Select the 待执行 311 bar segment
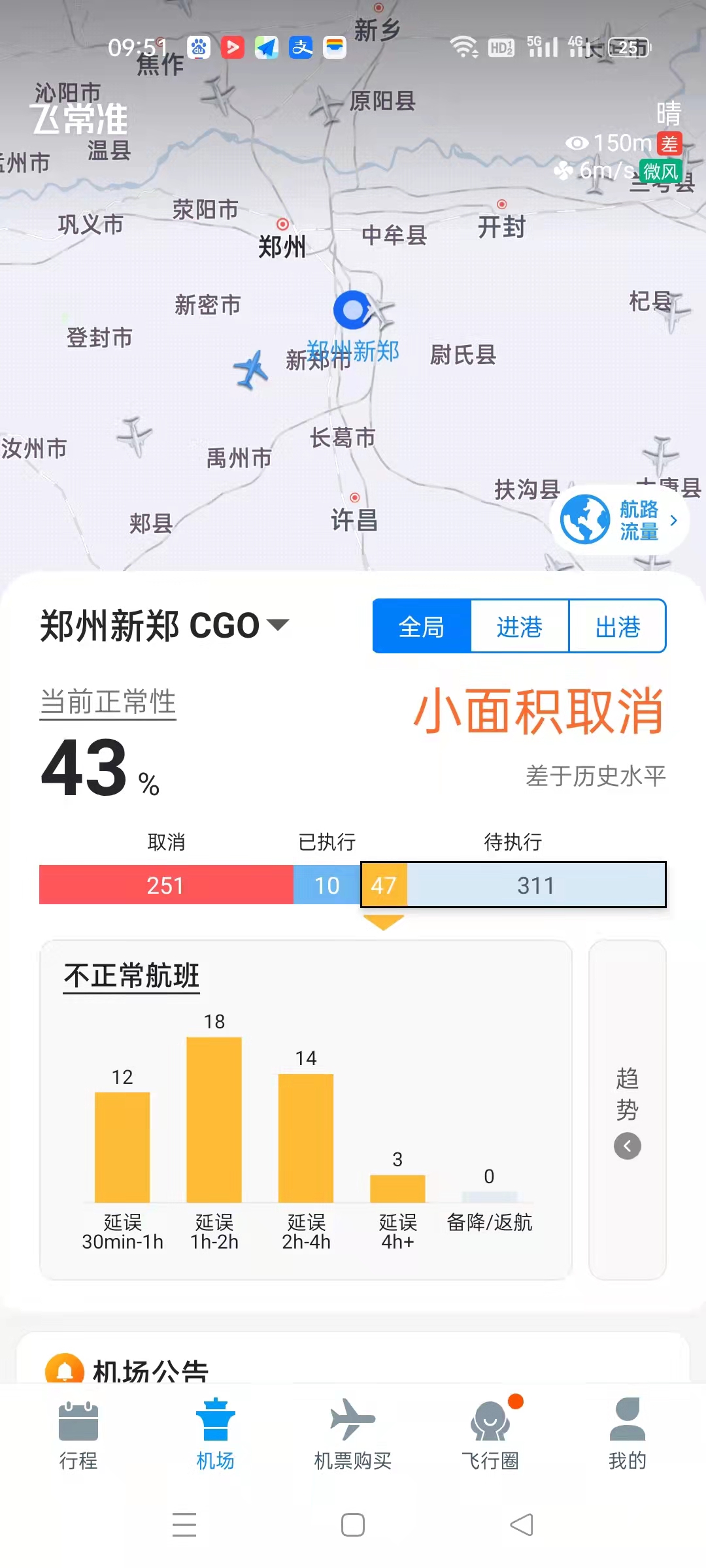Screen dimensions: 706x1568 tap(536, 885)
